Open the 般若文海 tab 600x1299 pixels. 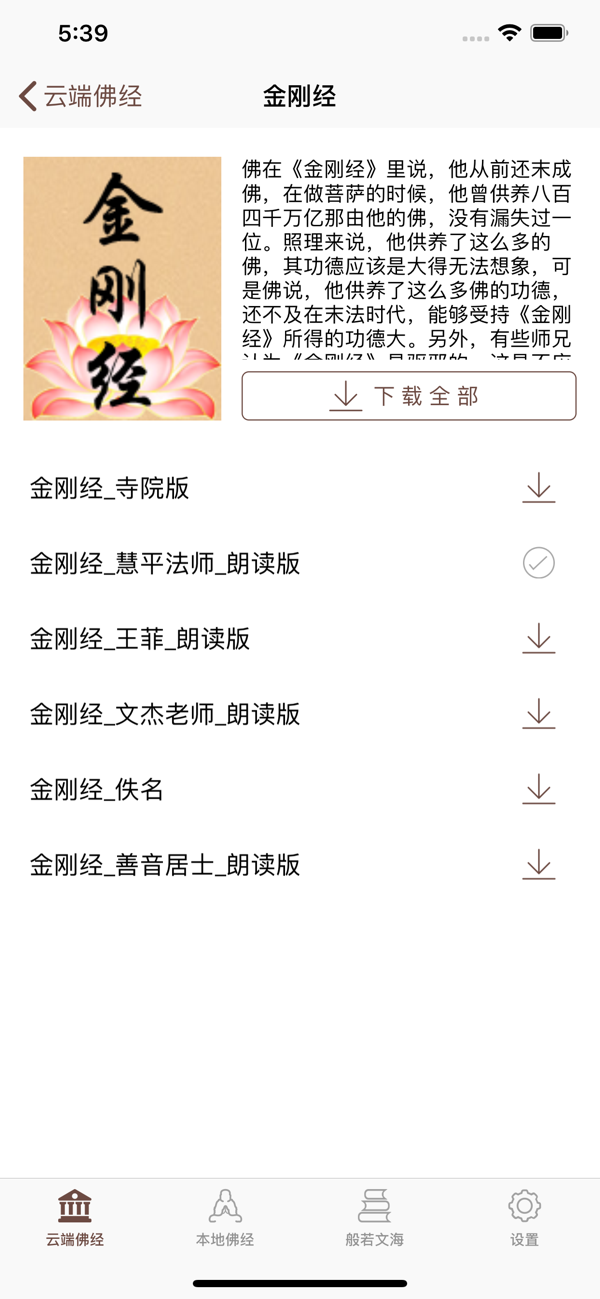[x=375, y=1218]
